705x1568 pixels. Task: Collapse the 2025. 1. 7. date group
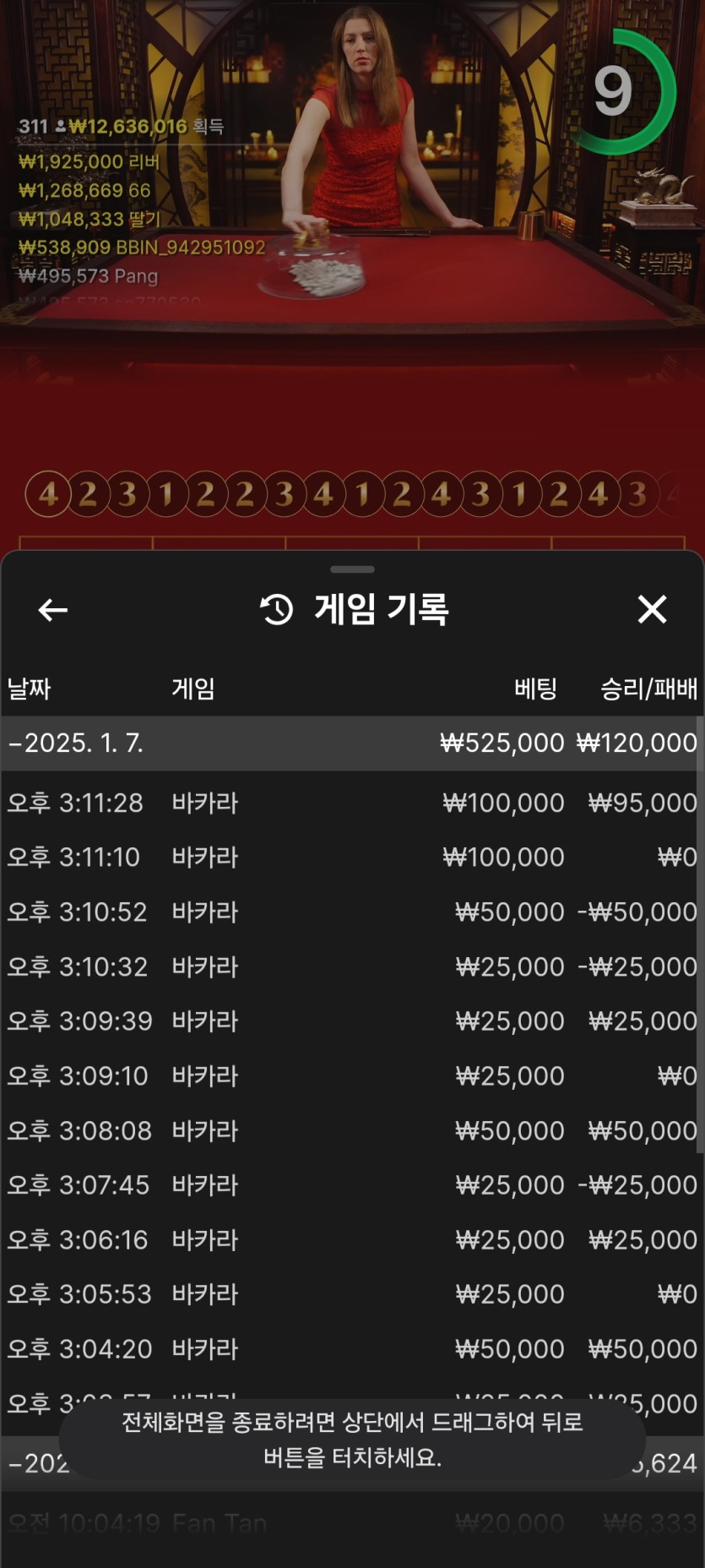[76, 743]
